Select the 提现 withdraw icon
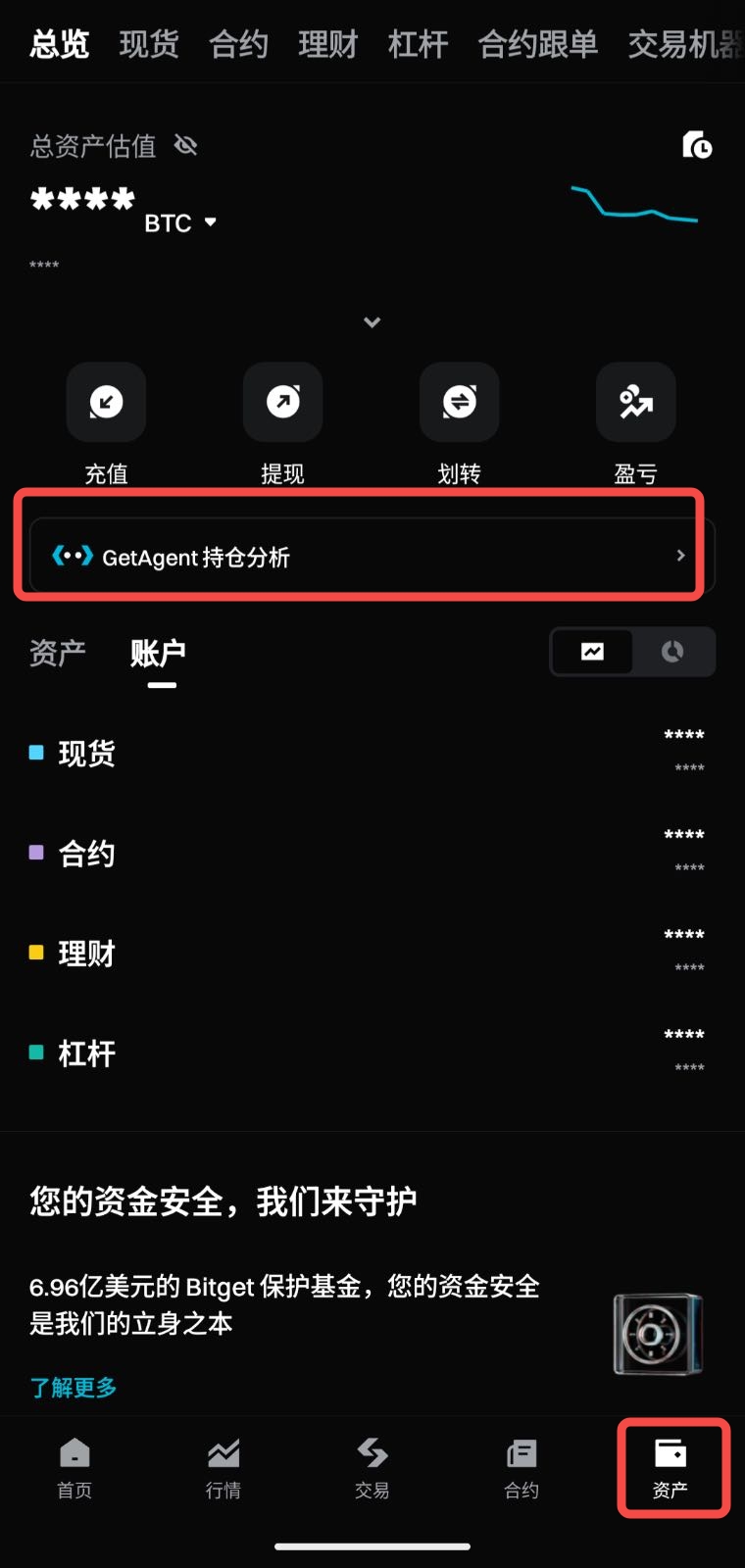745x1568 pixels. [282, 402]
